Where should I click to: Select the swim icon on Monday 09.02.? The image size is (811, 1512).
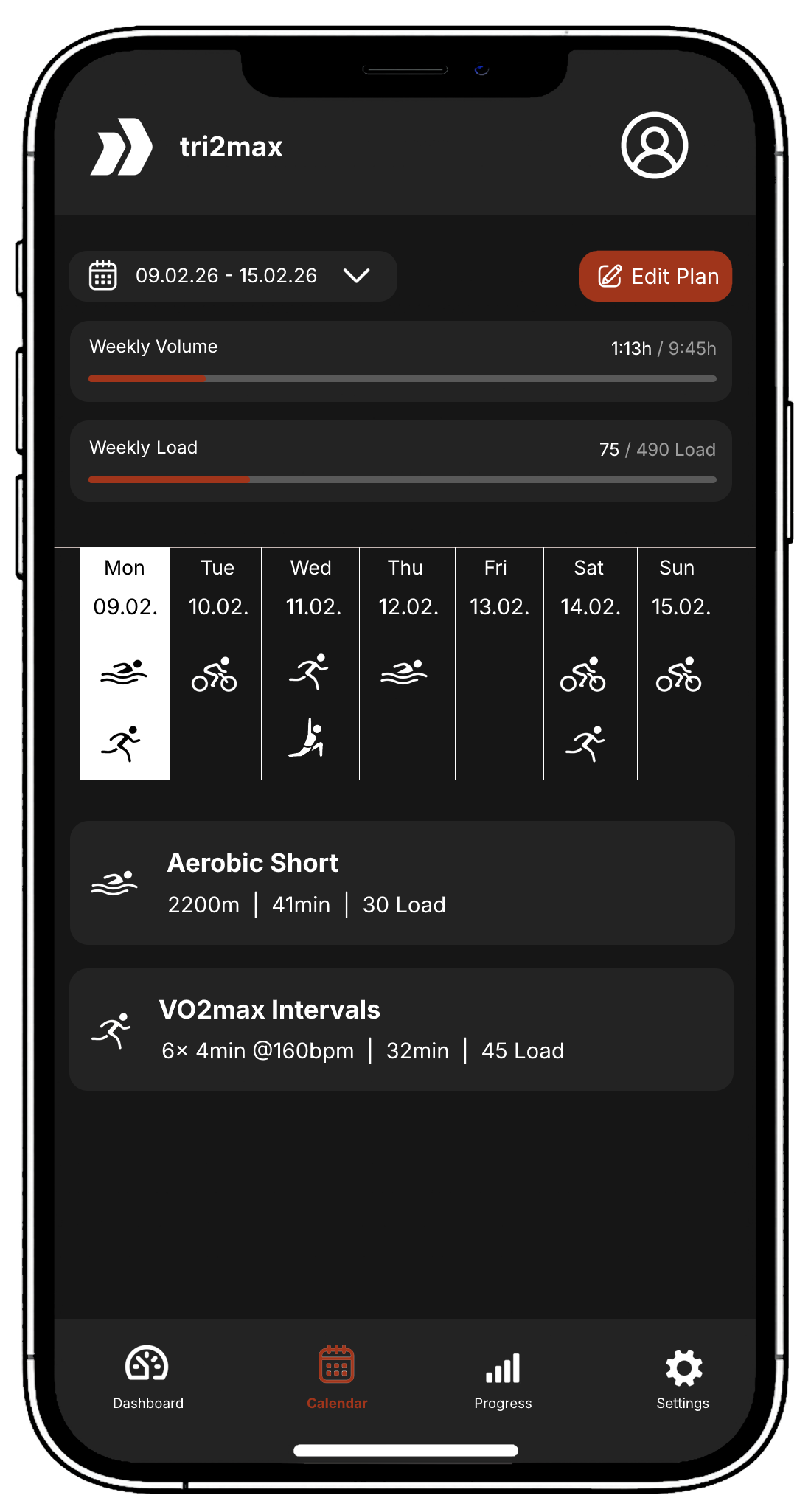(x=123, y=672)
